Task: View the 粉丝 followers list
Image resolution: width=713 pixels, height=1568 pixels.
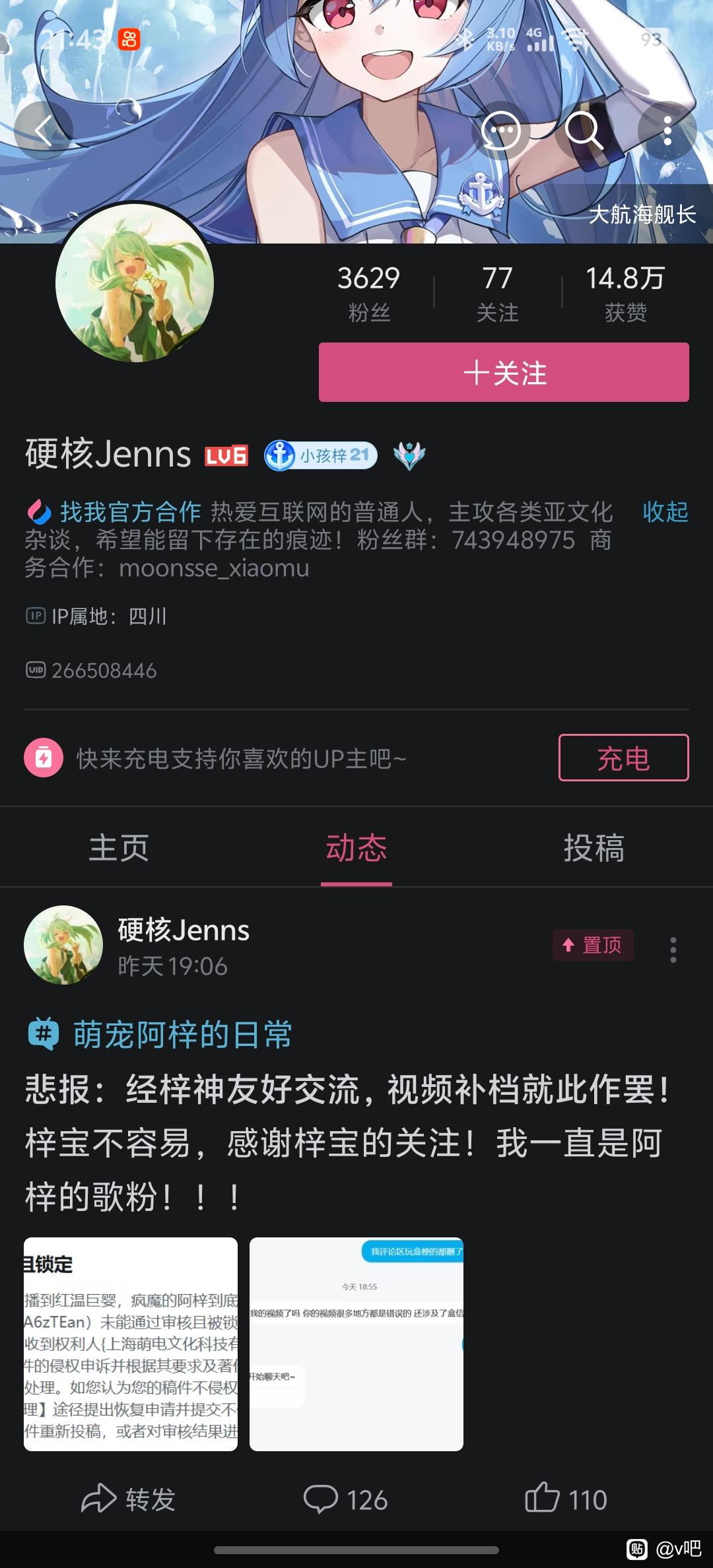Action: 368,294
